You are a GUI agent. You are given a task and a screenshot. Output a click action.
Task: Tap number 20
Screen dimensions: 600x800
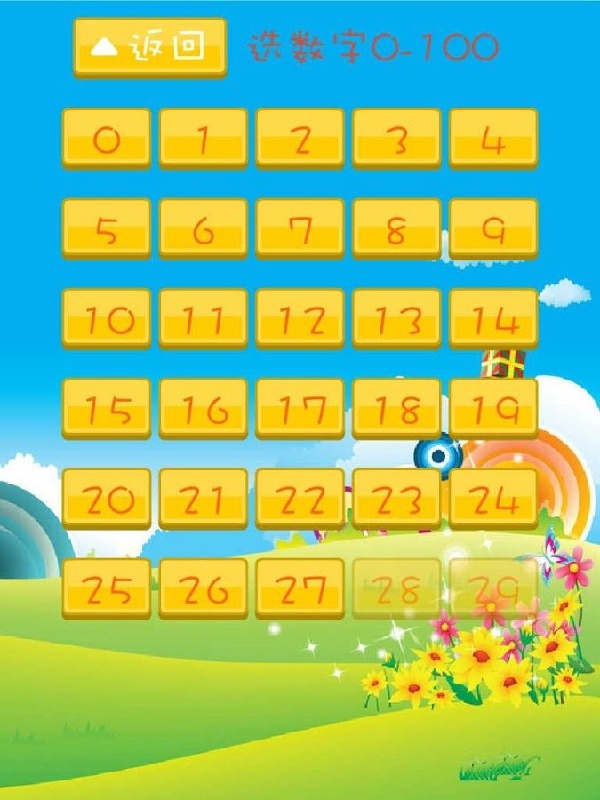point(106,498)
